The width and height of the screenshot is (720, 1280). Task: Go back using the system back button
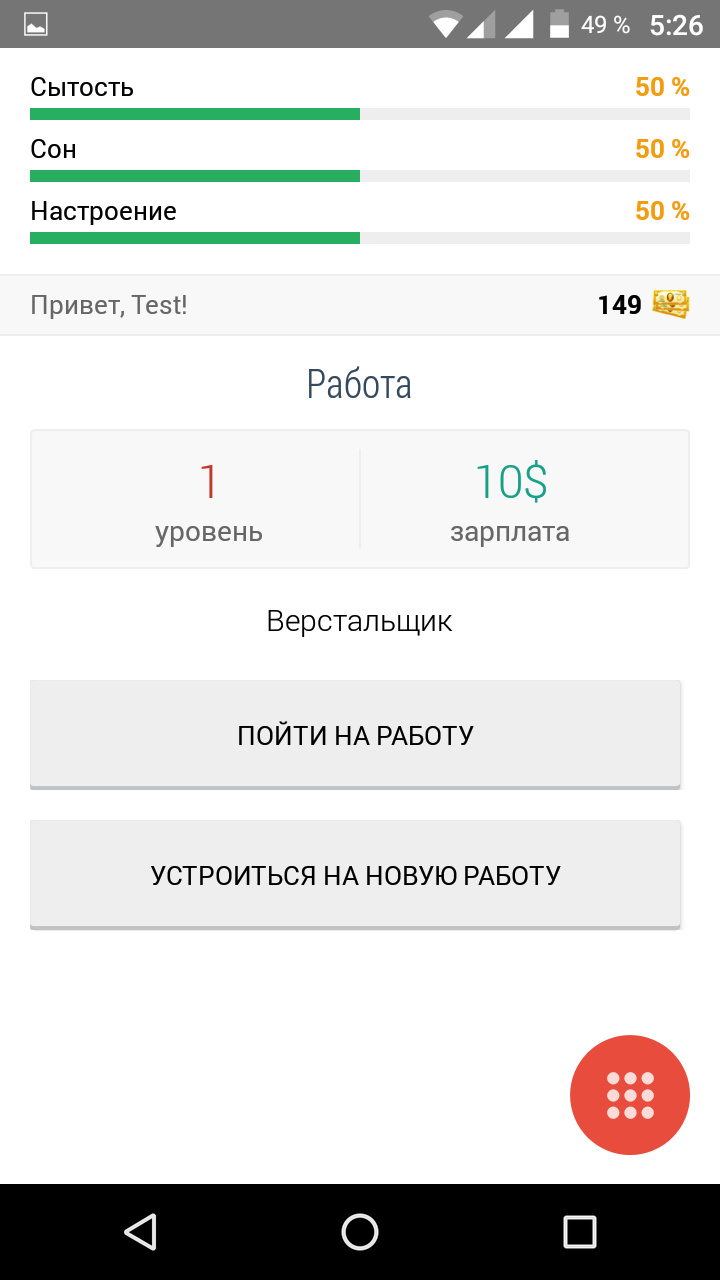coord(141,1231)
